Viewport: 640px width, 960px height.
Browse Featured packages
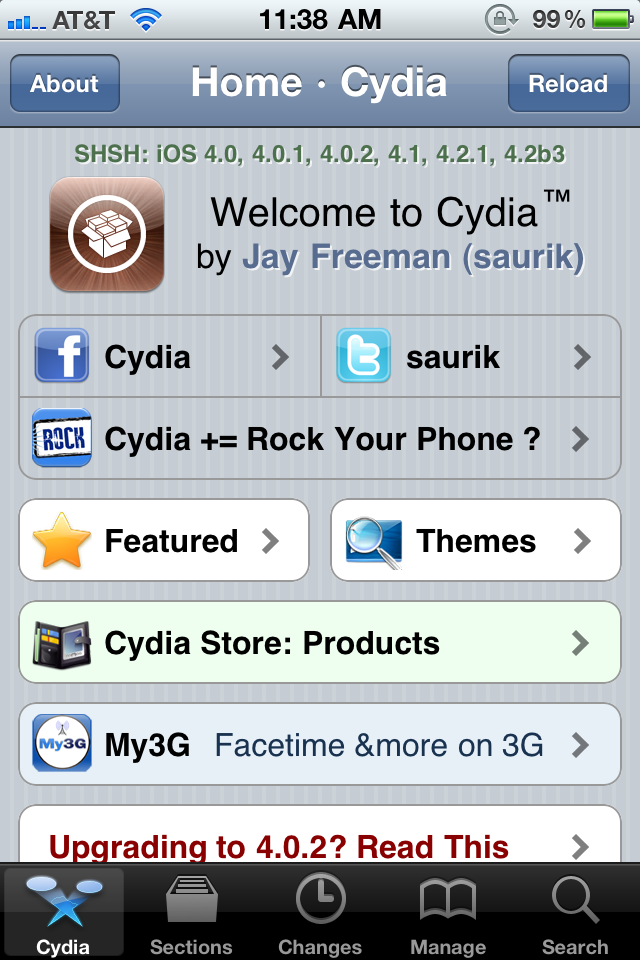[x=164, y=541]
